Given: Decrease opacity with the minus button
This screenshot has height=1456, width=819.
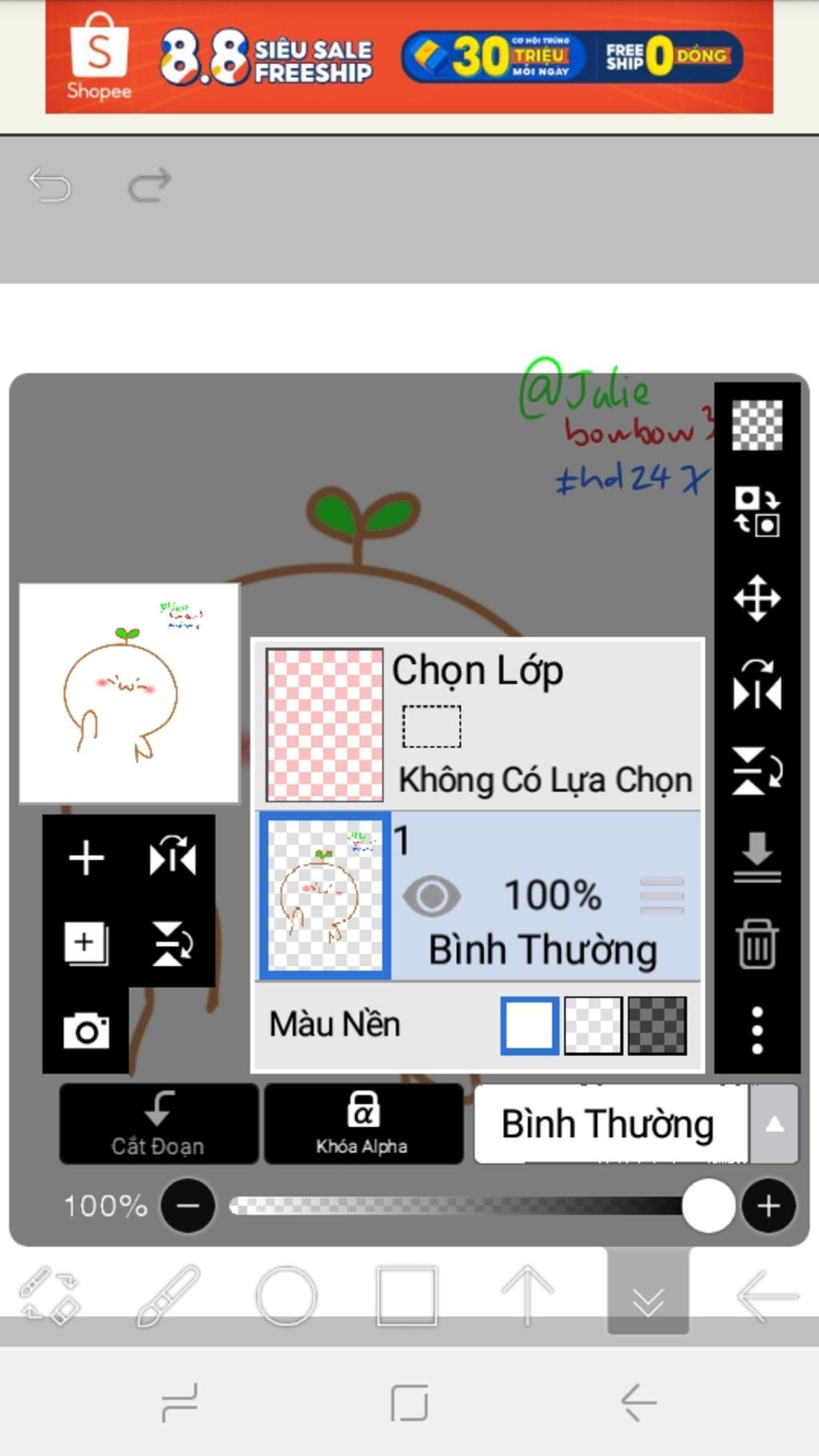Looking at the screenshot, I should tap(188, 1206).
